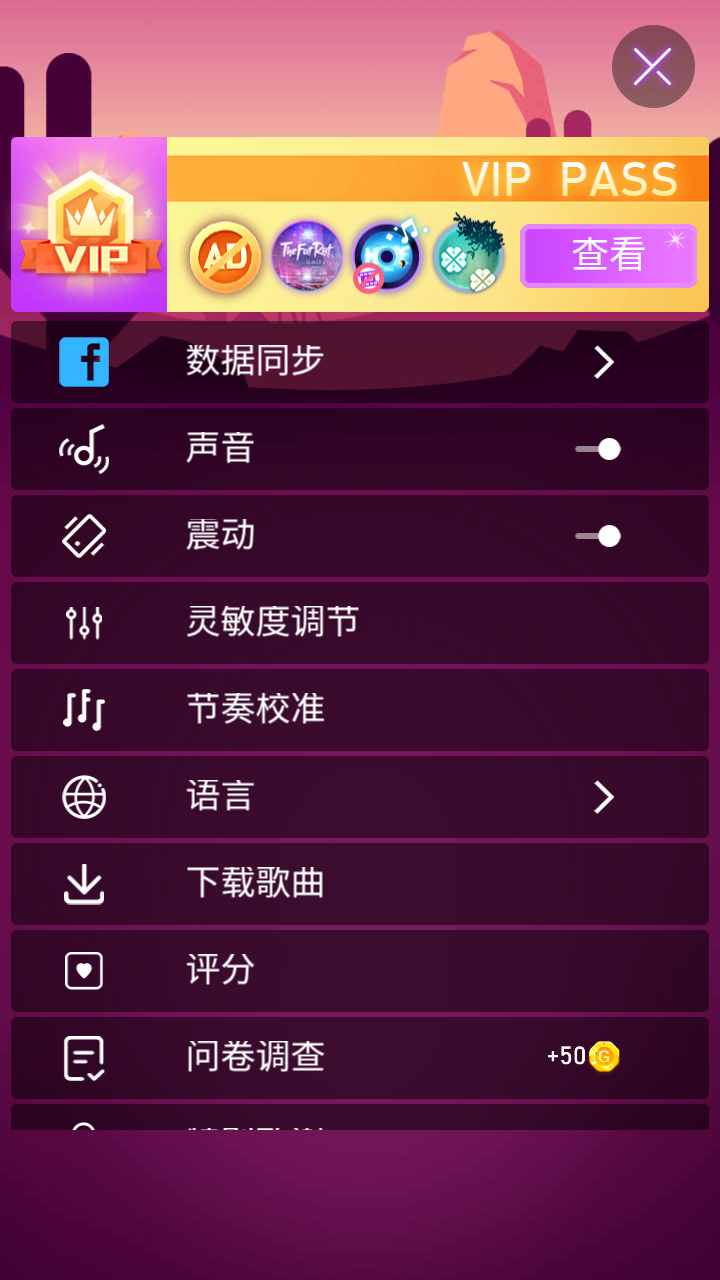Click the vibration icon next to 震动
This screenshot has height=1280, width=720.
pyautogui.click(x=84, y=536)
